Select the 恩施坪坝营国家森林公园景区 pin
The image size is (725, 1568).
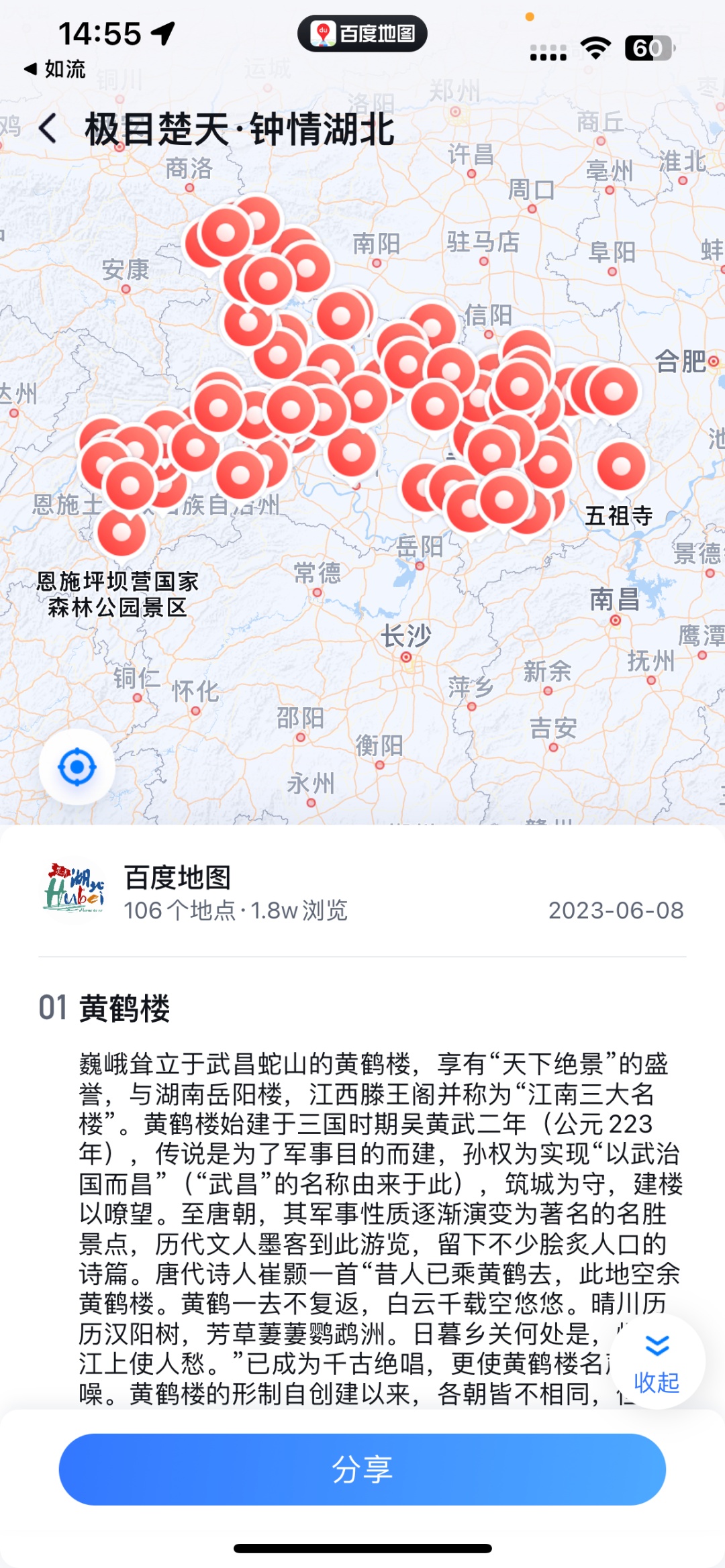(x=122, y=533)
